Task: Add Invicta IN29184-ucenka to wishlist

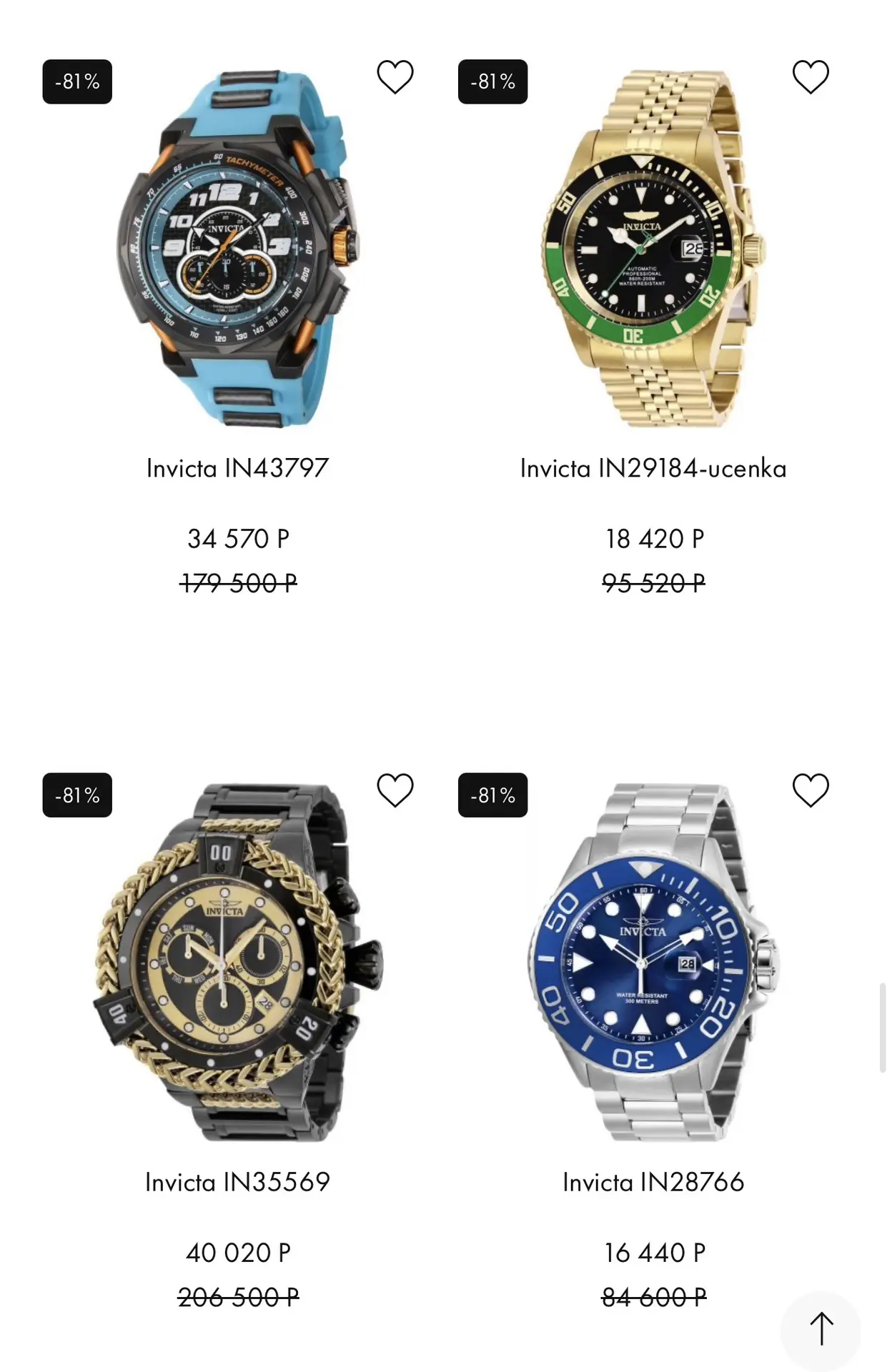Action: pyautogui.click(x=811, y=77)
